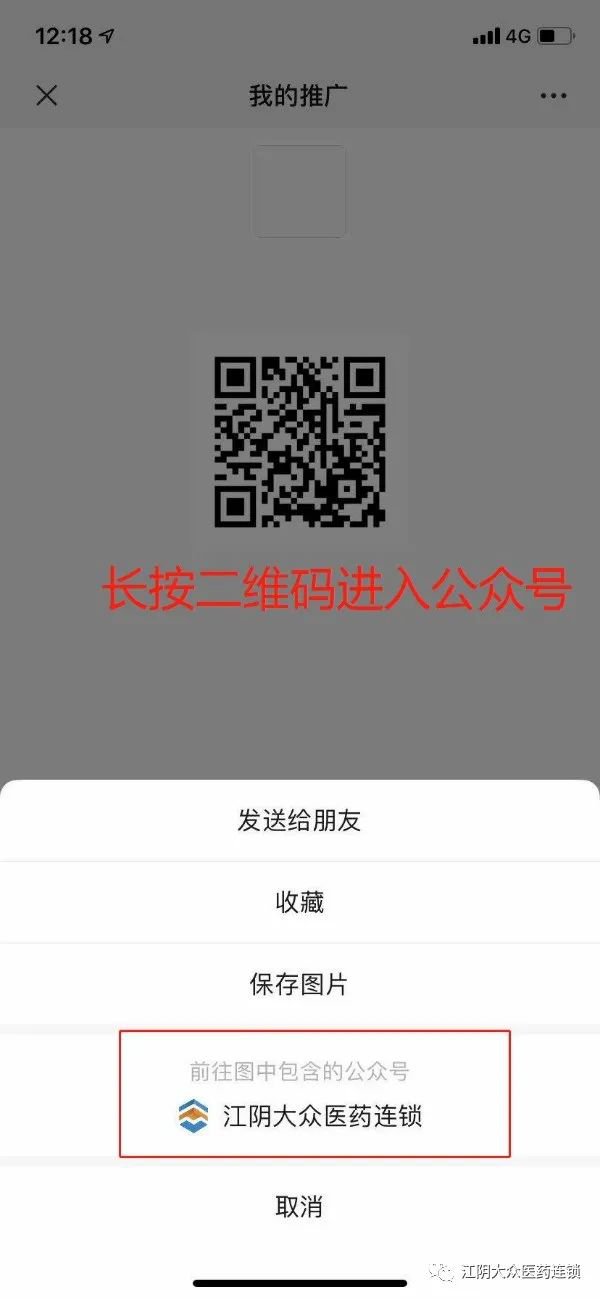Choose 收藏 to add to favorites
The image size is (600, 1299).
(299, 903)
